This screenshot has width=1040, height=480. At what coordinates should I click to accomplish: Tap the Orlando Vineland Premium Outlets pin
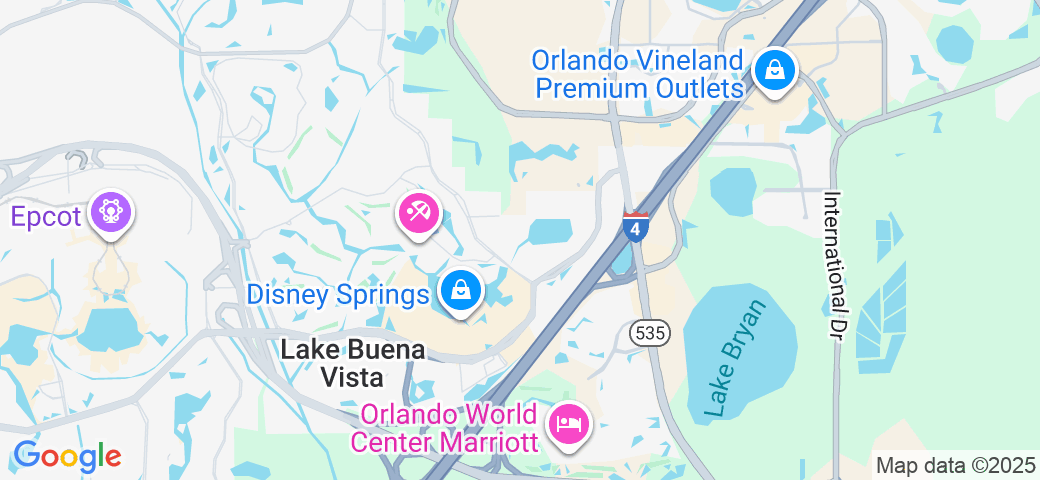click(x=774, y=71)
